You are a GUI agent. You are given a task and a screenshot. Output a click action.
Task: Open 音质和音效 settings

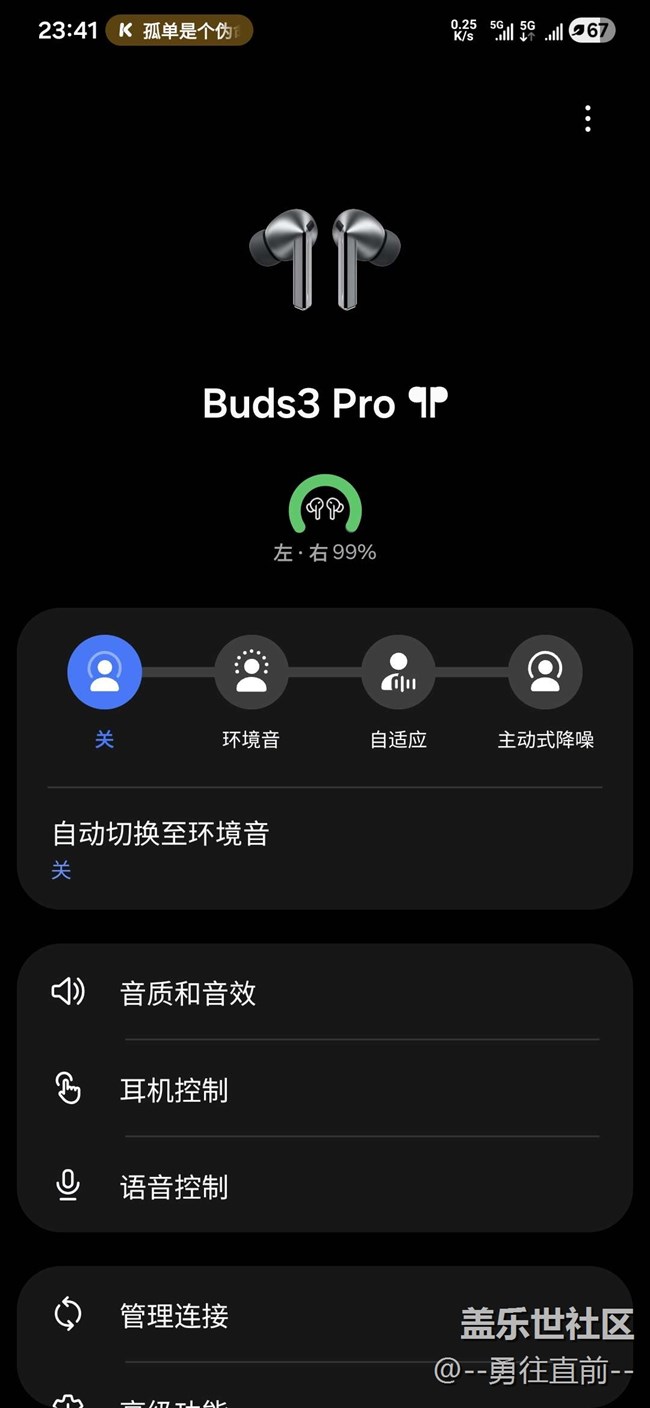click(324, 992)
